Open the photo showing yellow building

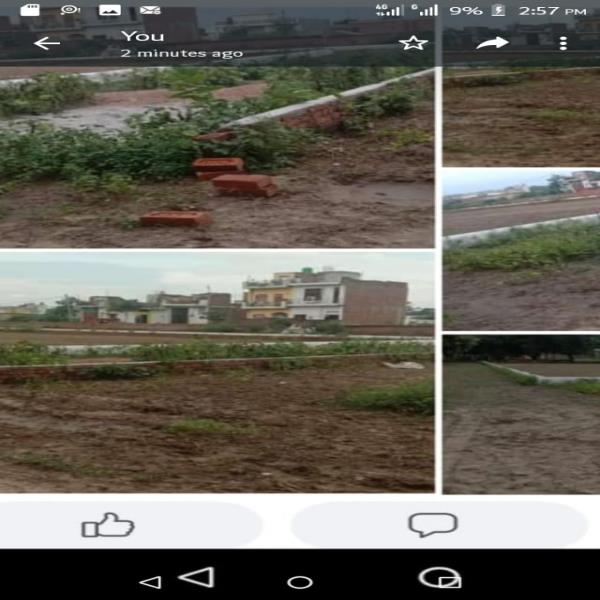(x=217, y=370)
